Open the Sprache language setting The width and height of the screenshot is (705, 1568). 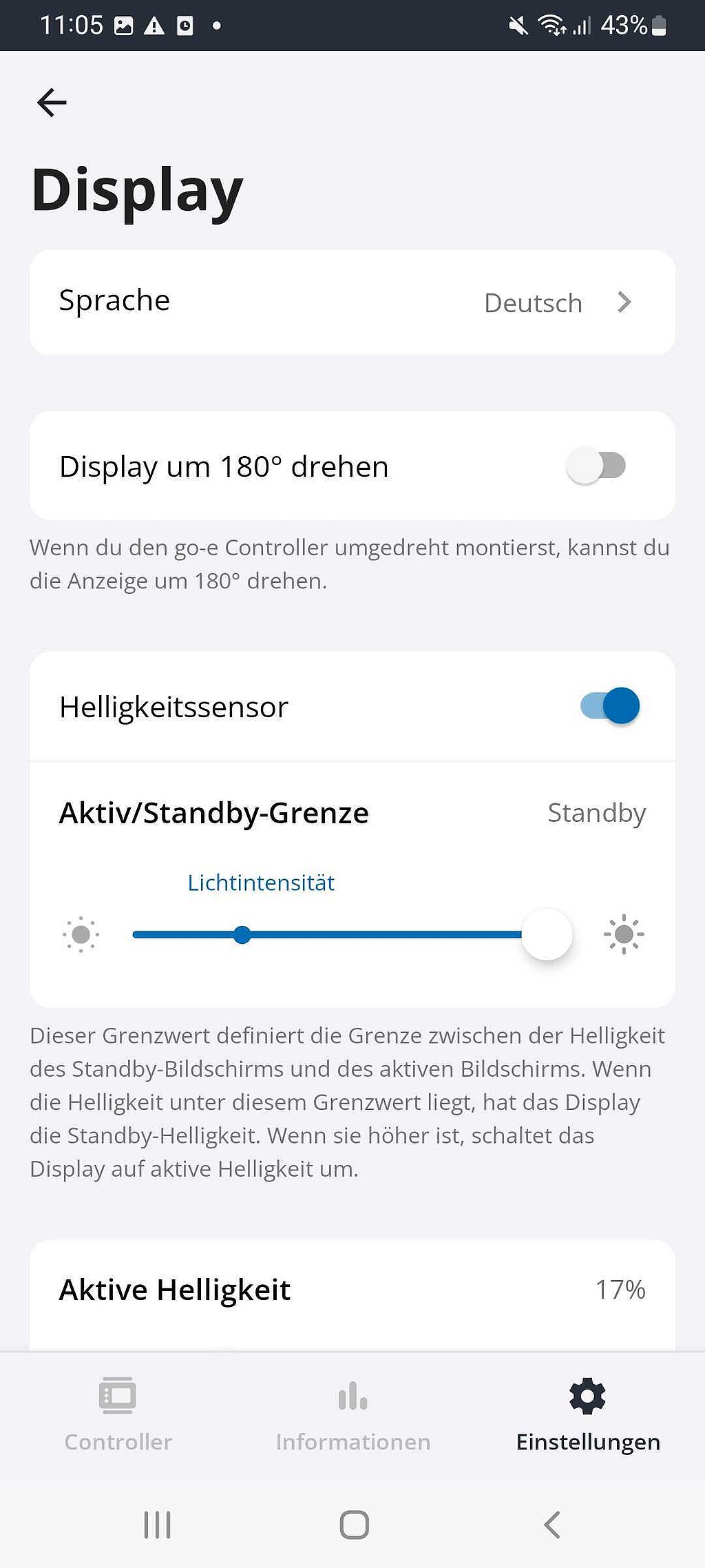pyautogui.click(x=352, y=302)
